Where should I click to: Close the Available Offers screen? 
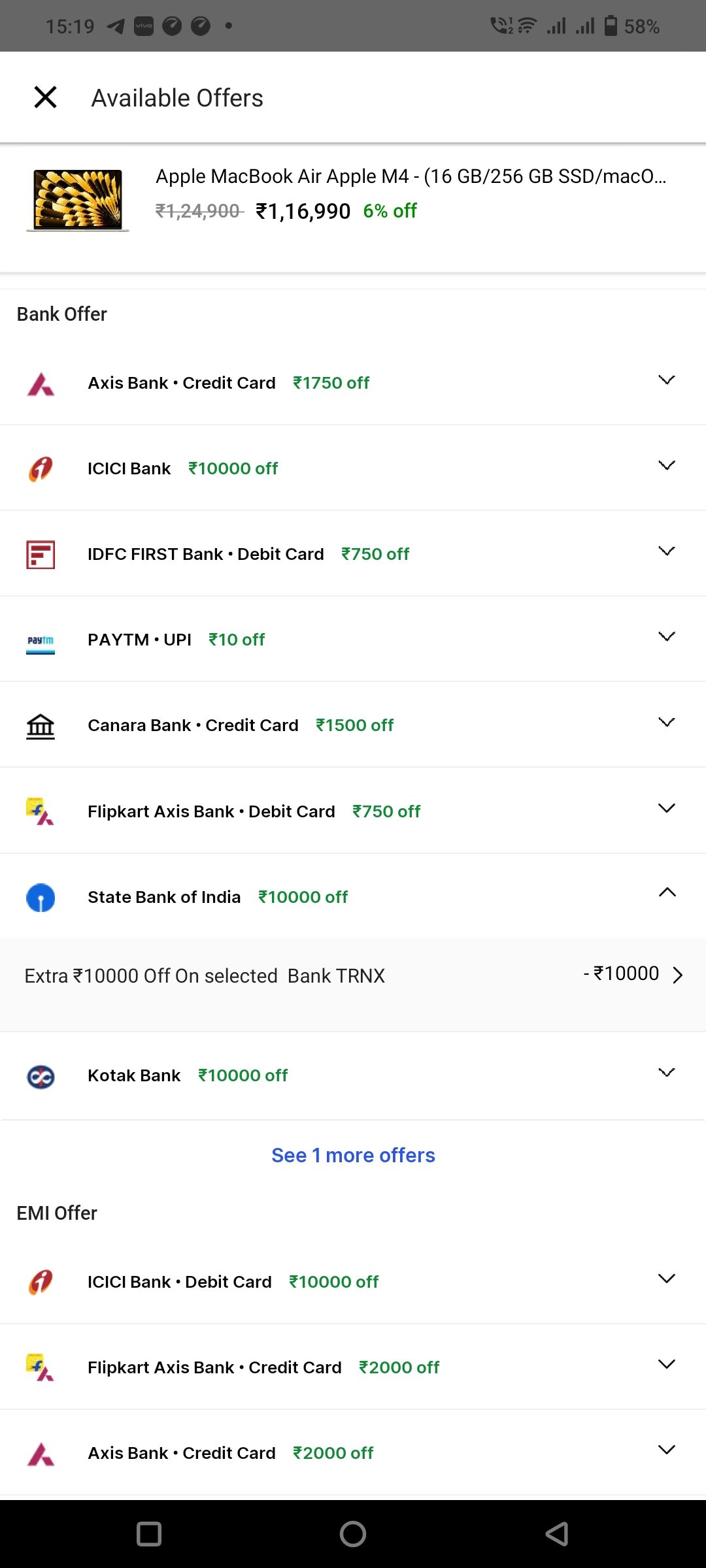pos(45,97)
